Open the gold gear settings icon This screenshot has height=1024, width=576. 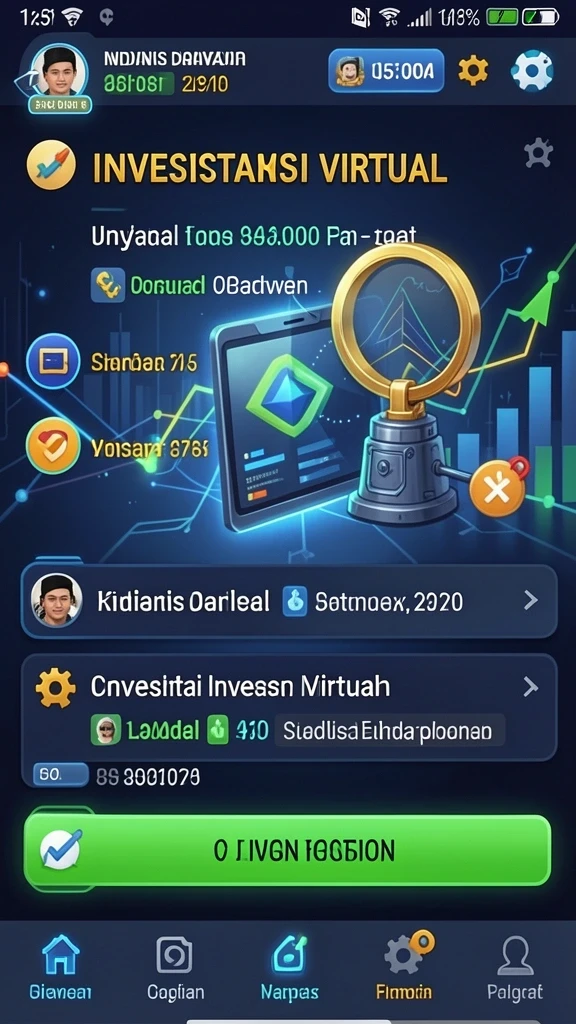tap(473, 71)
